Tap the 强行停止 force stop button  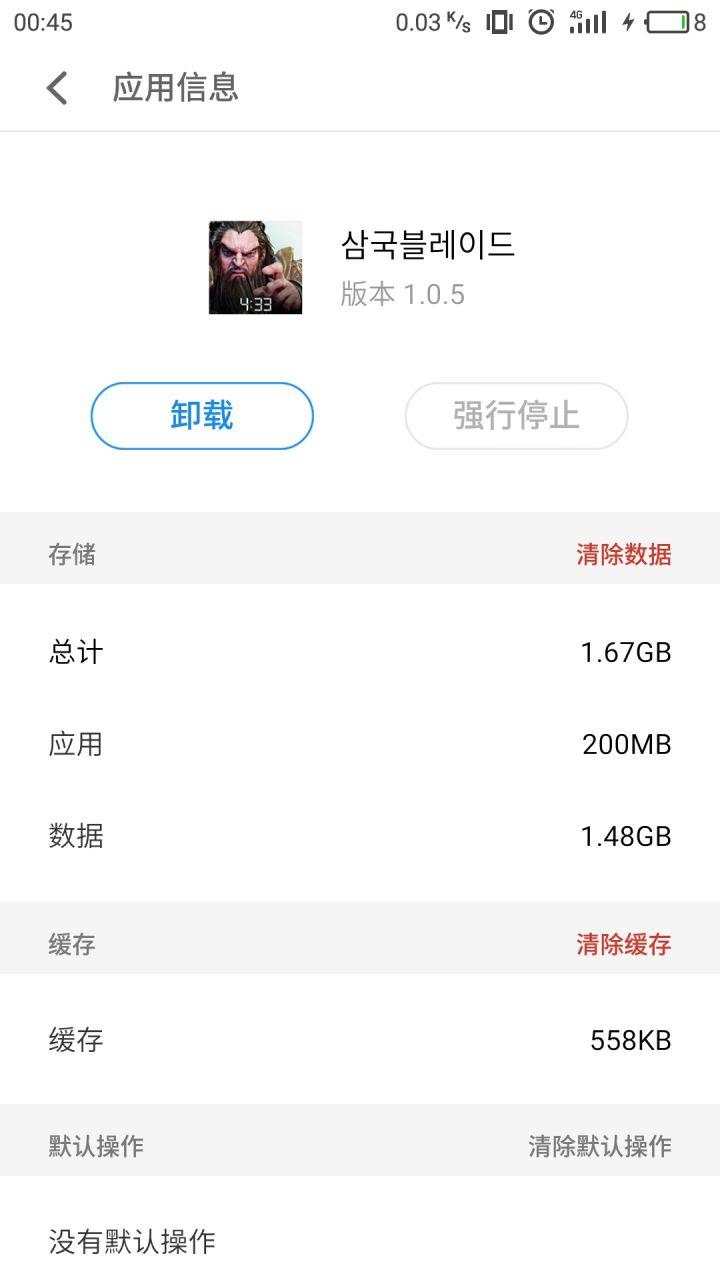click(516, 416)
